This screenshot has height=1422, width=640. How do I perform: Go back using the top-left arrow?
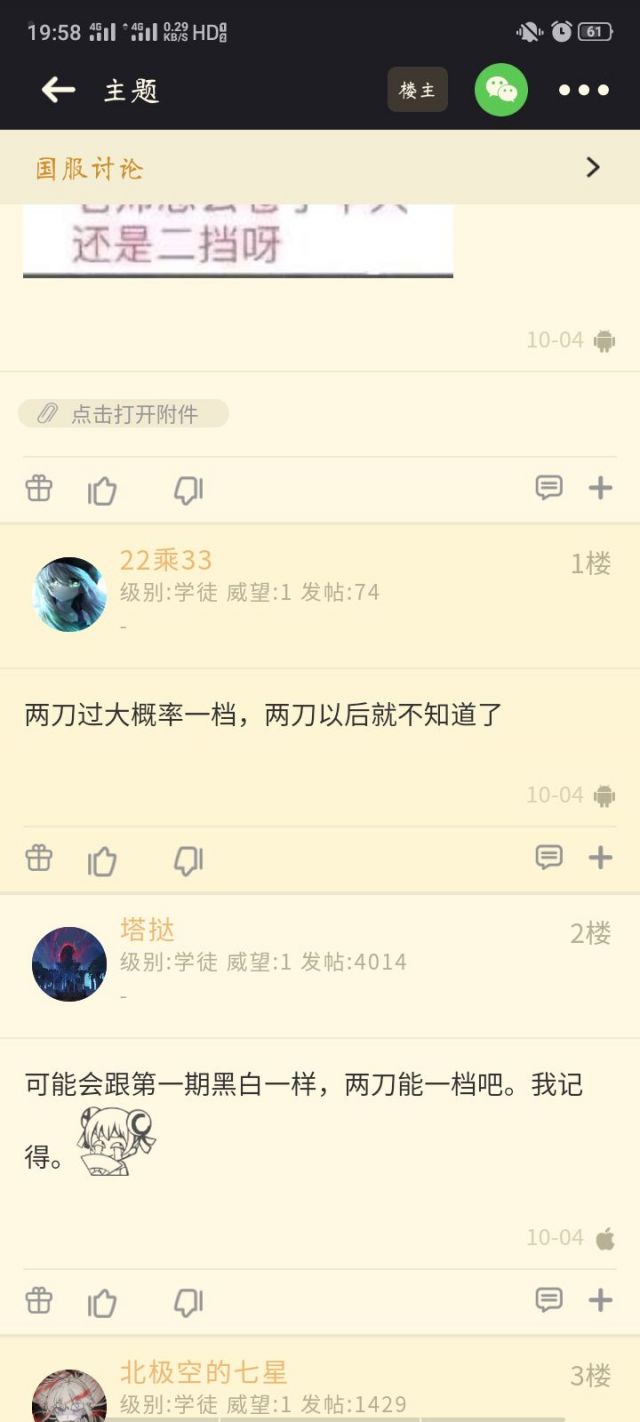tap(58, 90)
